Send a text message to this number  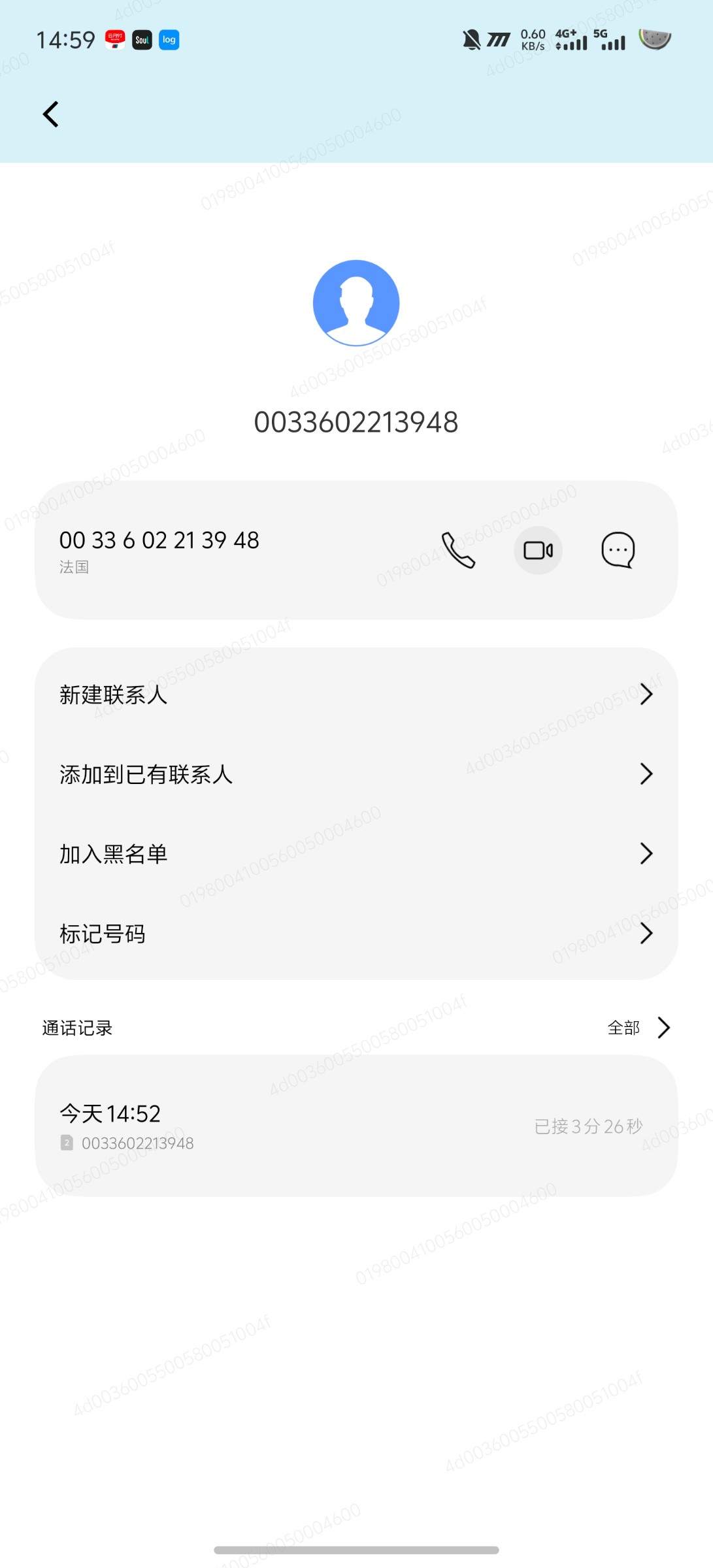click(x=618, y=550)
